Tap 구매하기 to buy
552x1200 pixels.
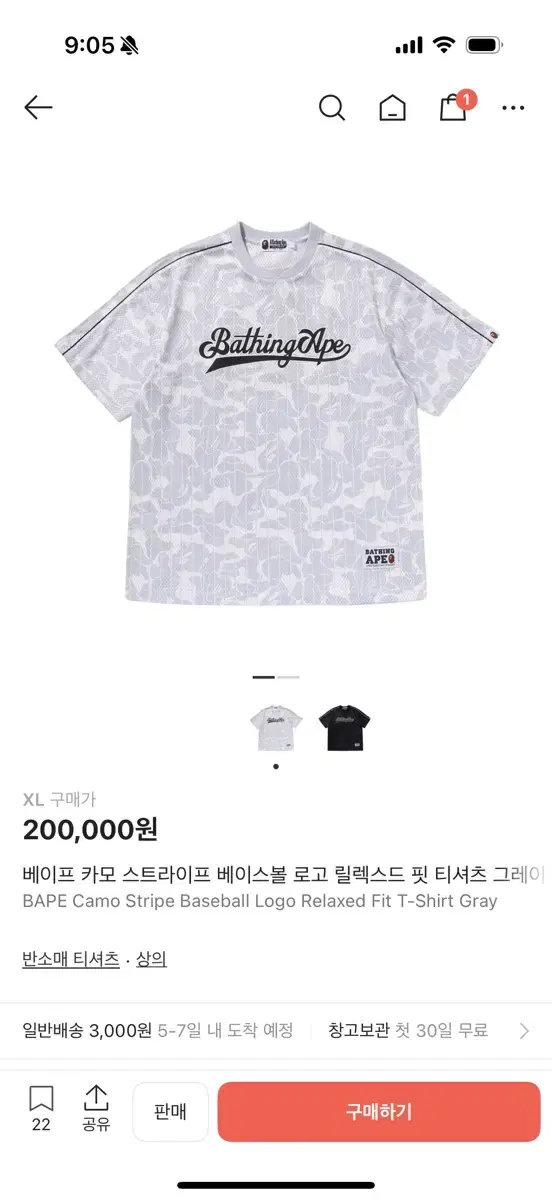379,1112
